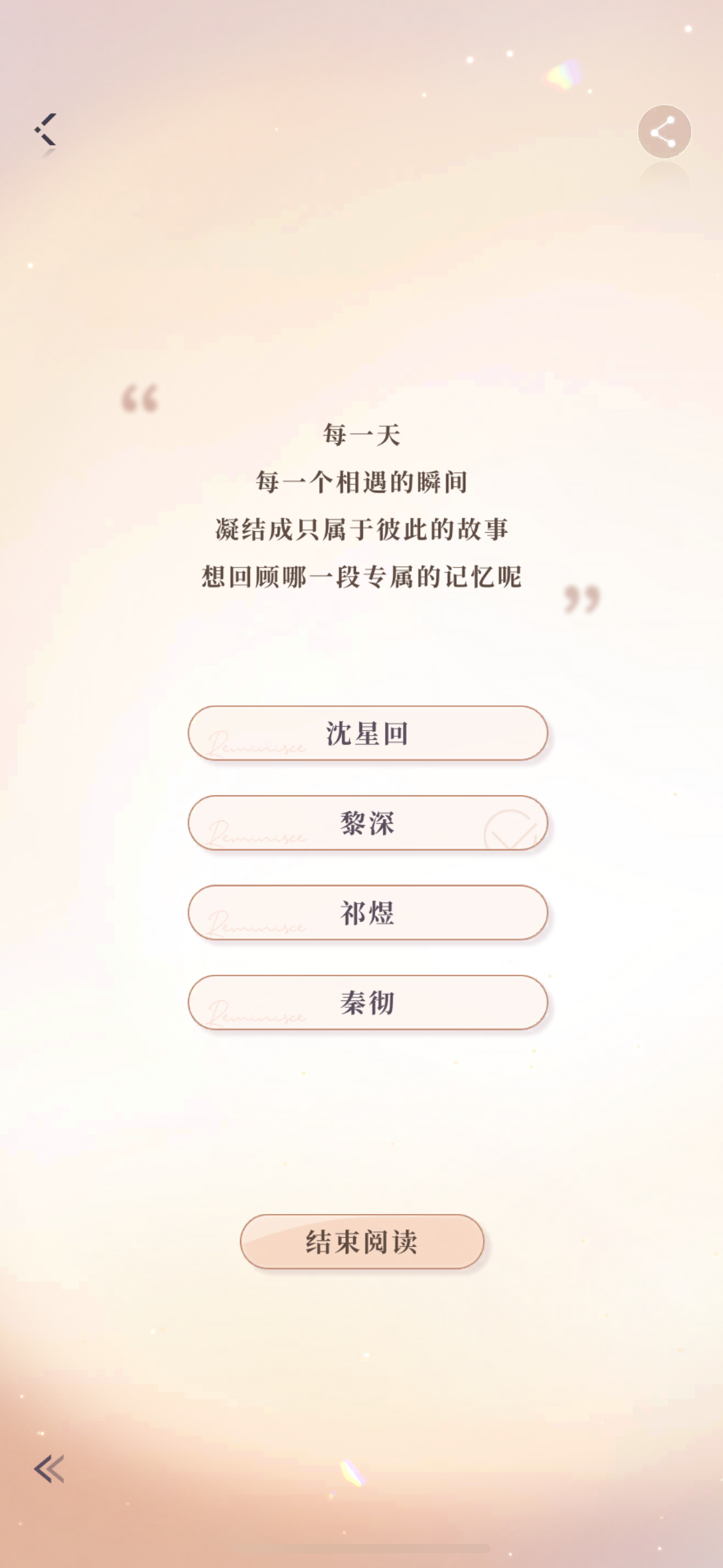Choose the 黎深 option
This screenshot has width=723, height=1568.
(x=367, y=823)
